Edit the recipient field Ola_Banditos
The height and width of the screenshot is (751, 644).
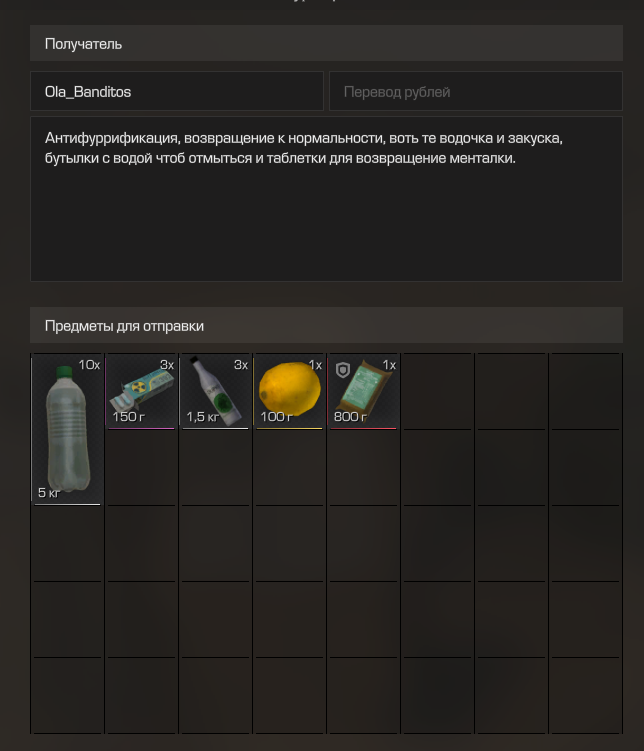coord(176,92)
